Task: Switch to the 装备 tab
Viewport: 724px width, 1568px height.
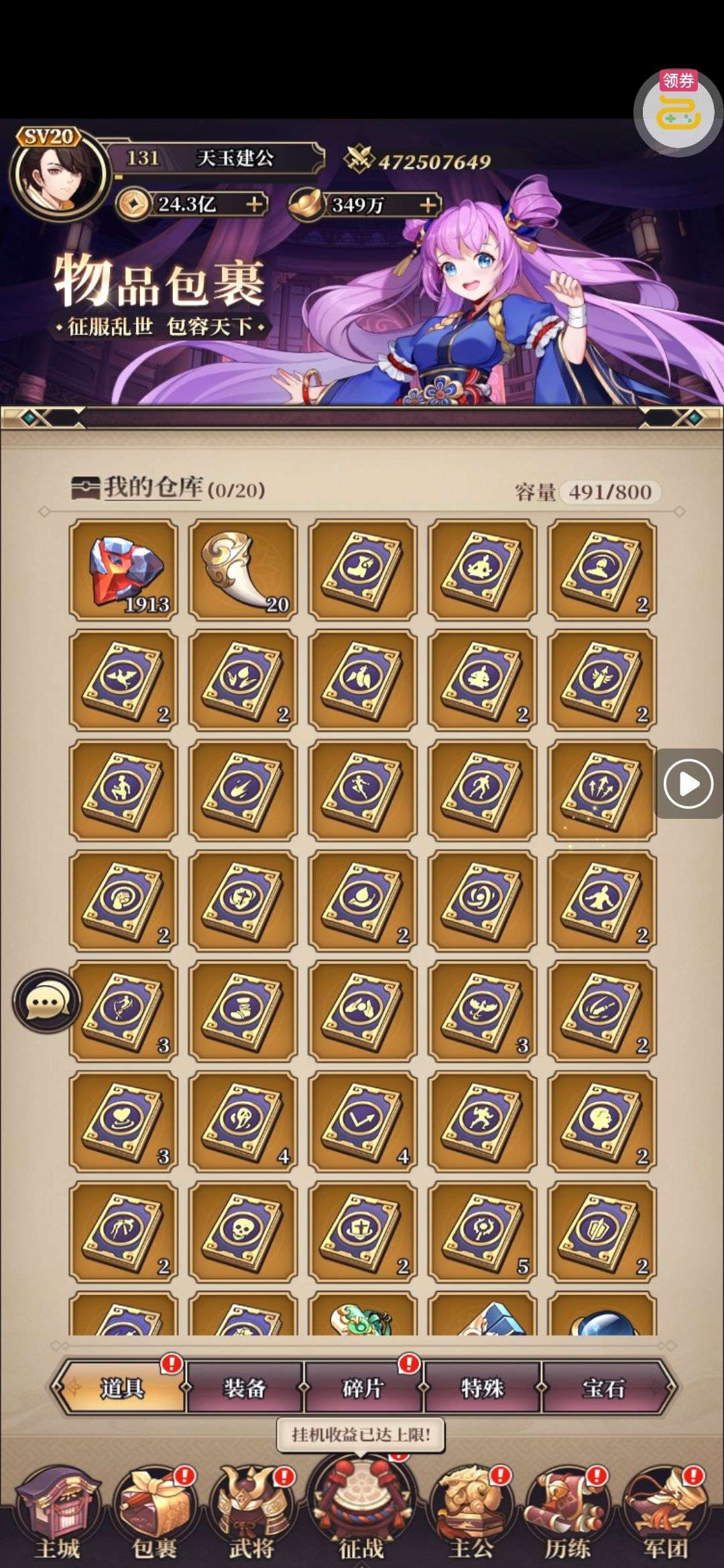Action: coord(245,1388)
